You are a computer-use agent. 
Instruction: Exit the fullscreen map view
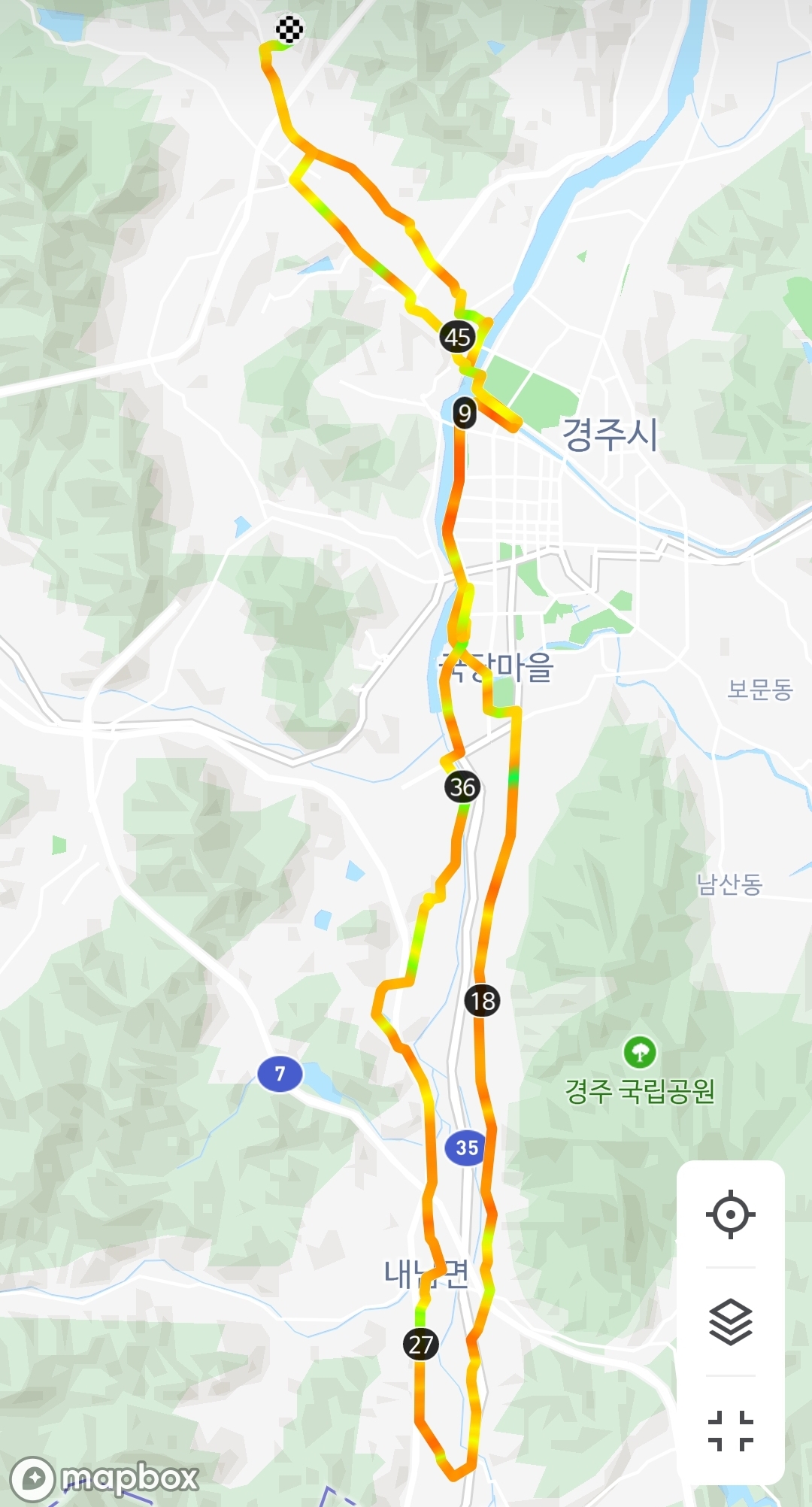tap(730, 1430)
